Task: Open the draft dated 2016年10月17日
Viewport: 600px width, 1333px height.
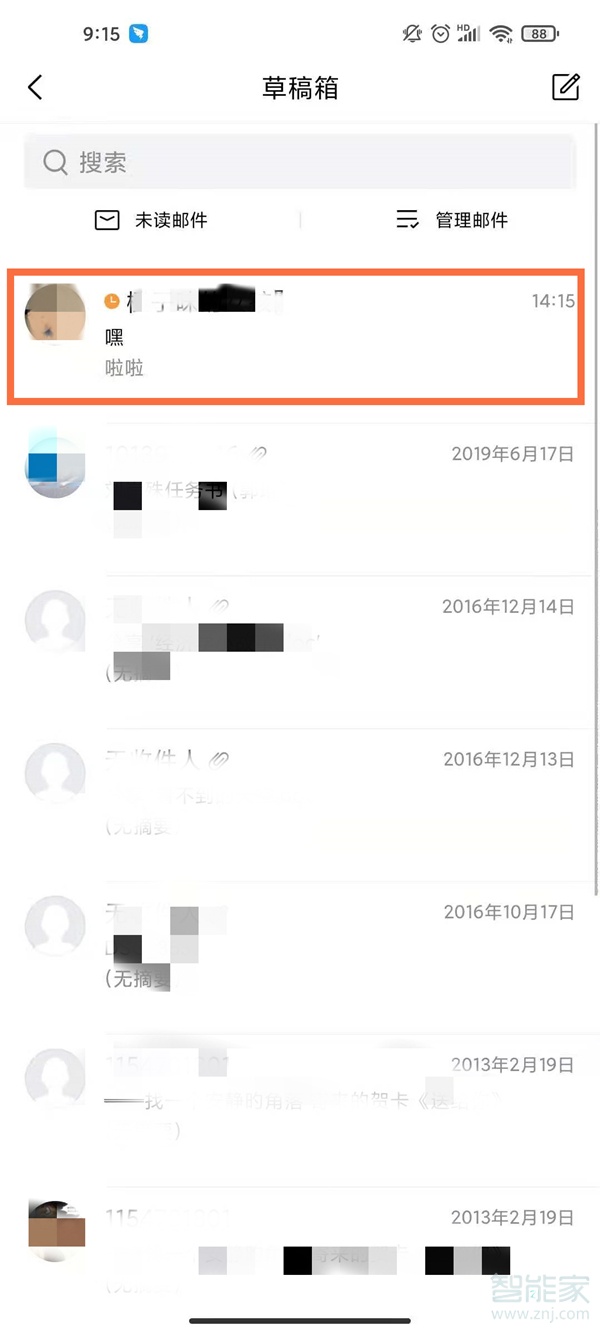Action: click(300, 952)
